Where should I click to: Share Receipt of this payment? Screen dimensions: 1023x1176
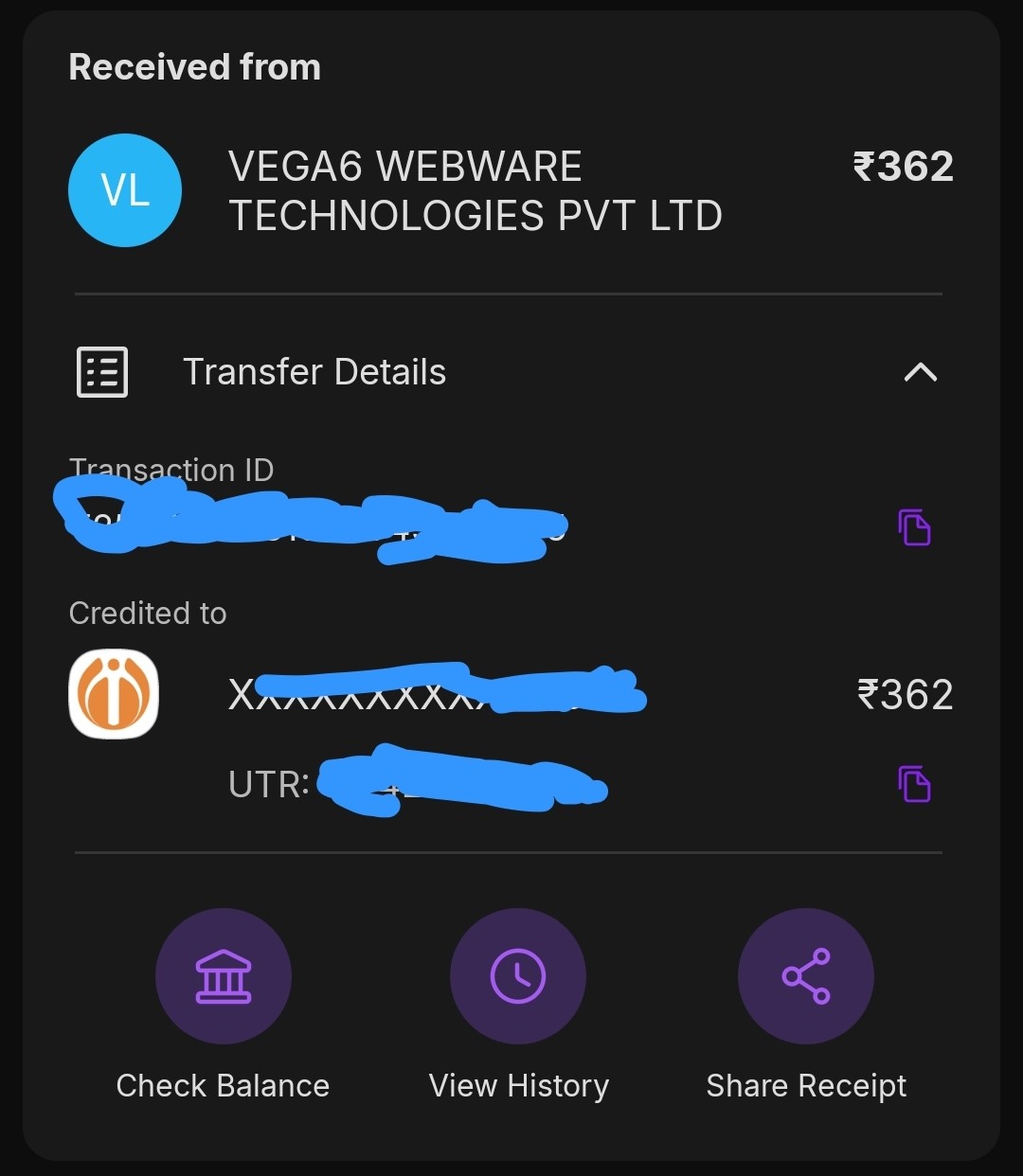coord(806,976)
